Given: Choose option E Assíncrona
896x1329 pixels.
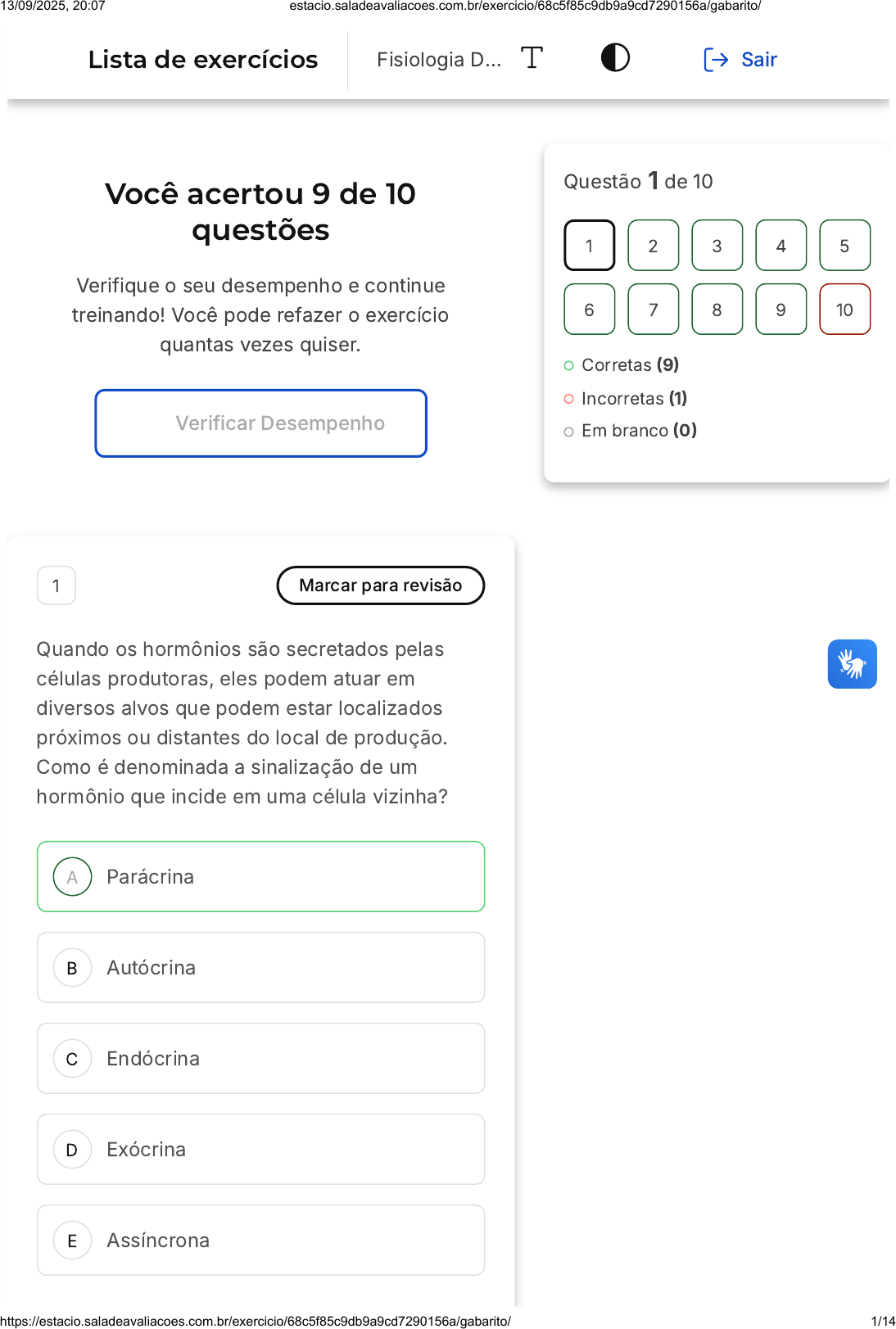Looking at the screenshot, I should pyautogui.click(x=260, y=1241).
